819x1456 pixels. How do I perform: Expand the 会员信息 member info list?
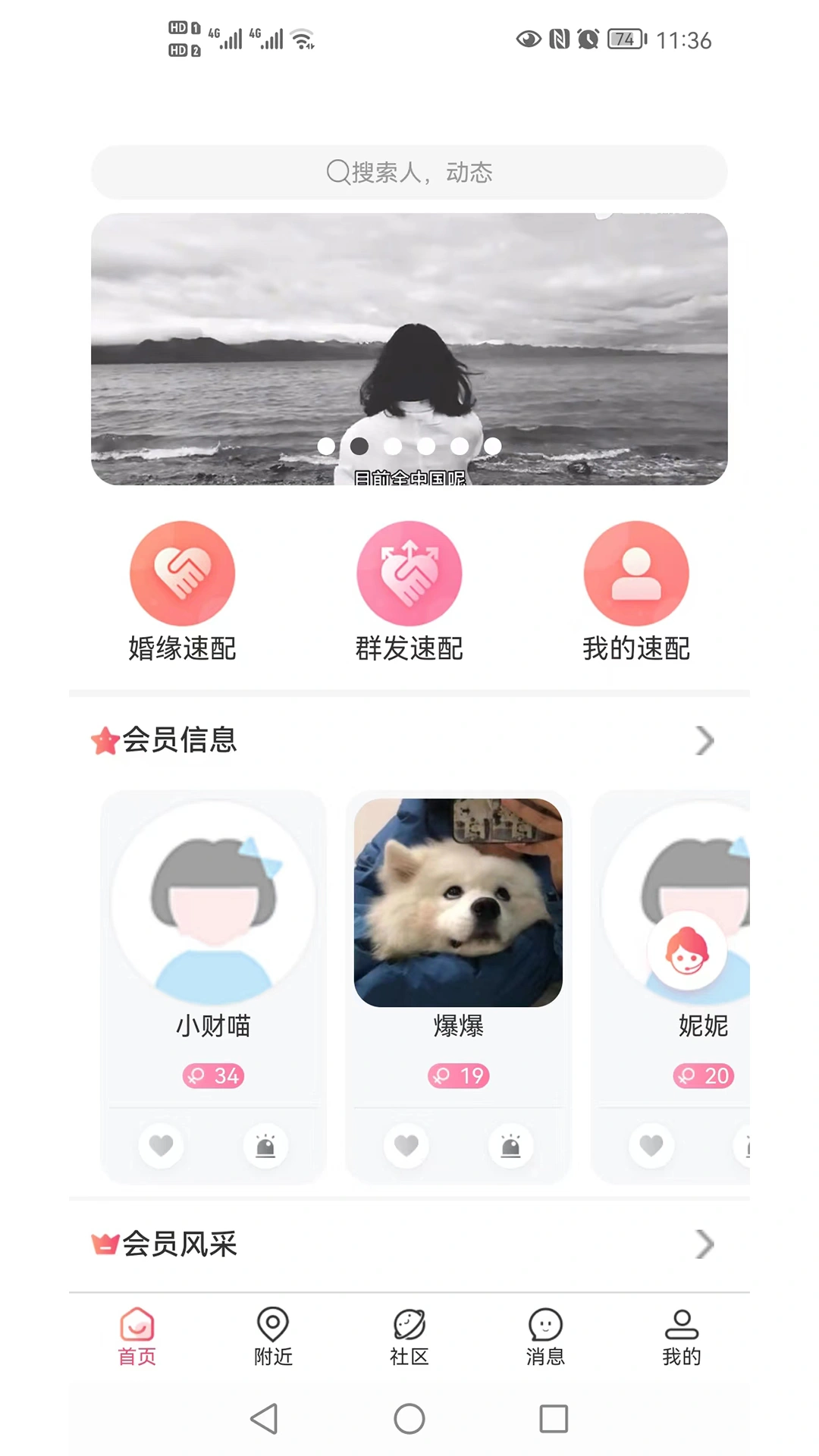point(704,741)
